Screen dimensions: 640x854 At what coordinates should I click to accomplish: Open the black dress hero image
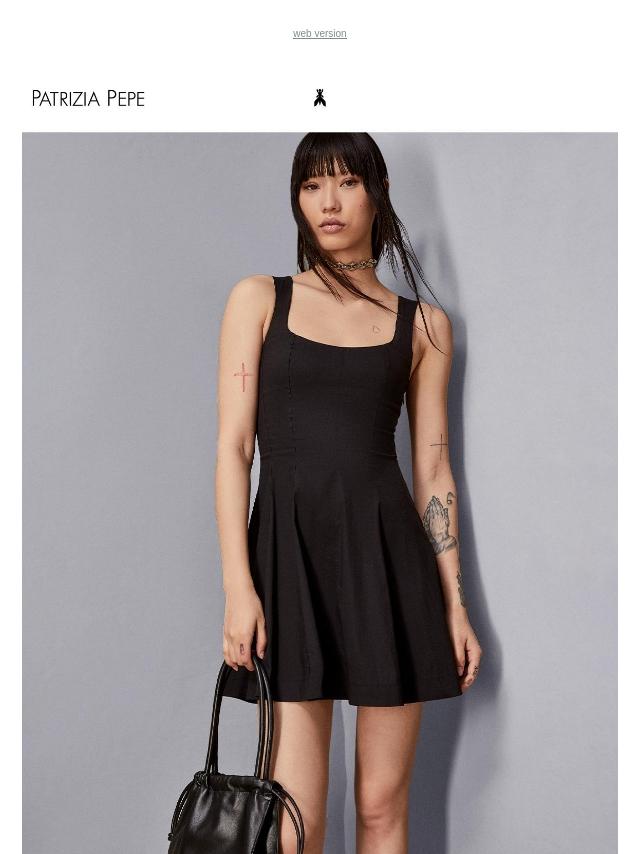click(320, 492)
